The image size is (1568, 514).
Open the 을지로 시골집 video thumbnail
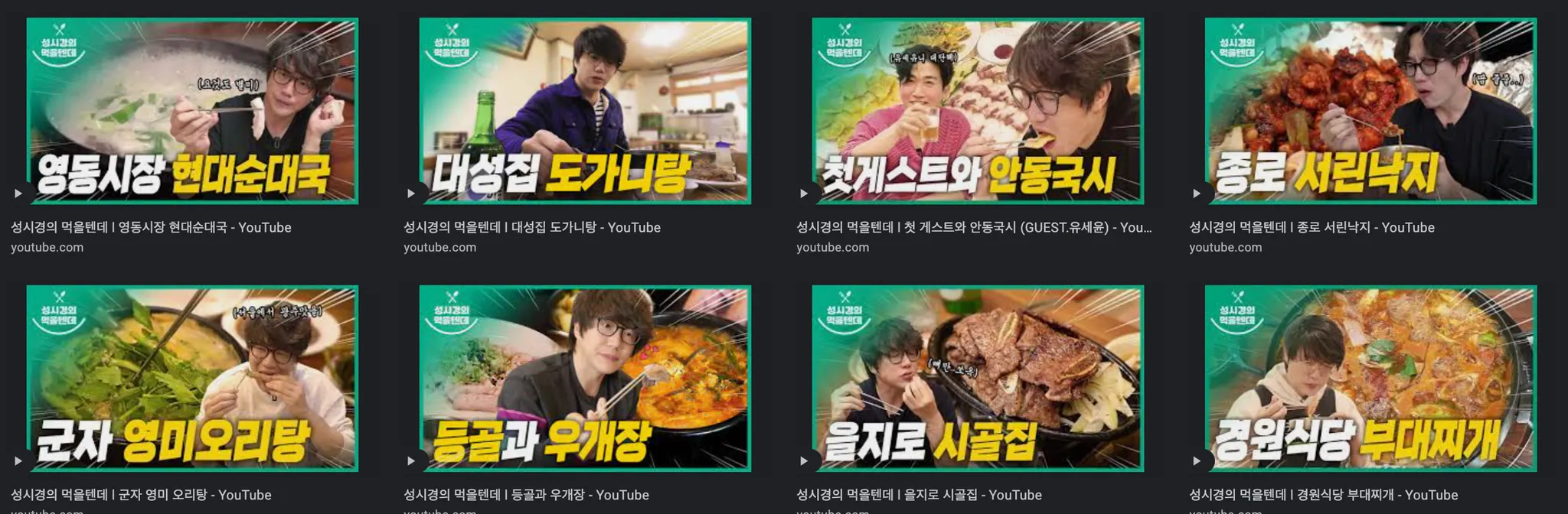pos(978,378)
